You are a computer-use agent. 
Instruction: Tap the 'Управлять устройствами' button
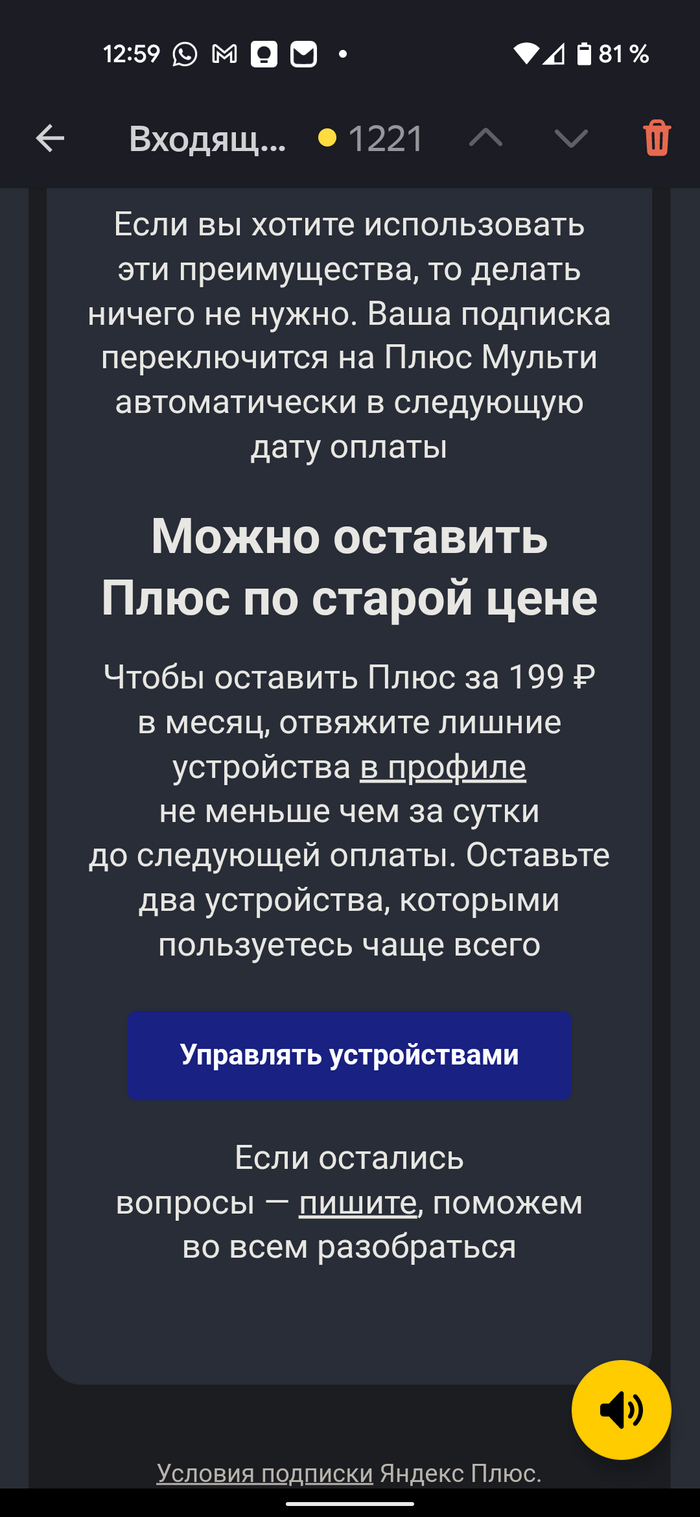[x=349, y=1055]
